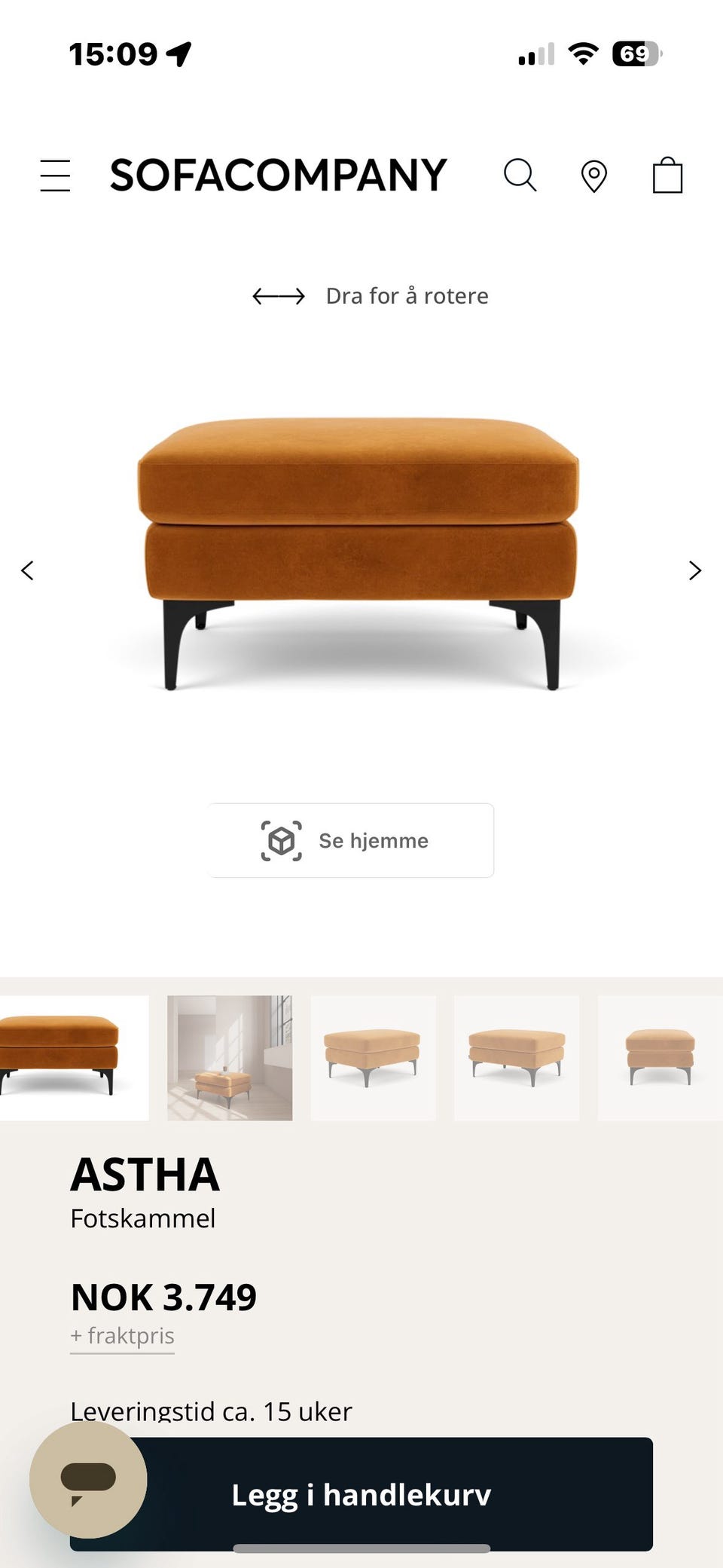Select the last thumbnail with silver legs

[657, 1057]
